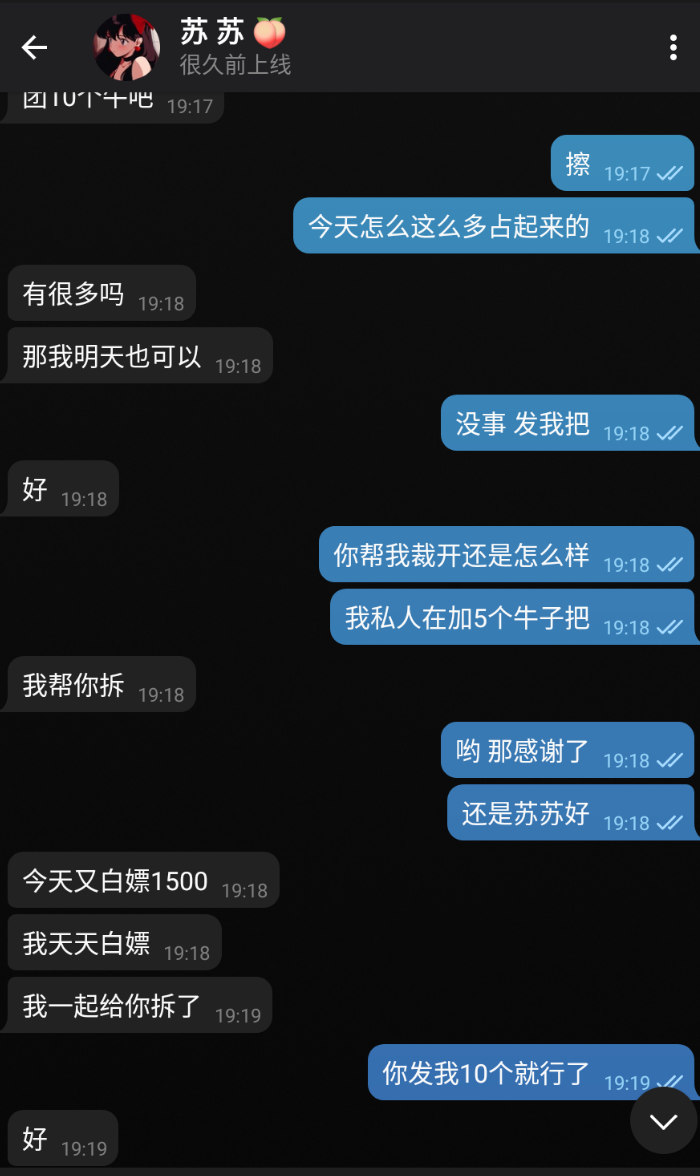700x1176 pixels.
Task: Open the three-dot overflow menu
Action: pos(673,47)
